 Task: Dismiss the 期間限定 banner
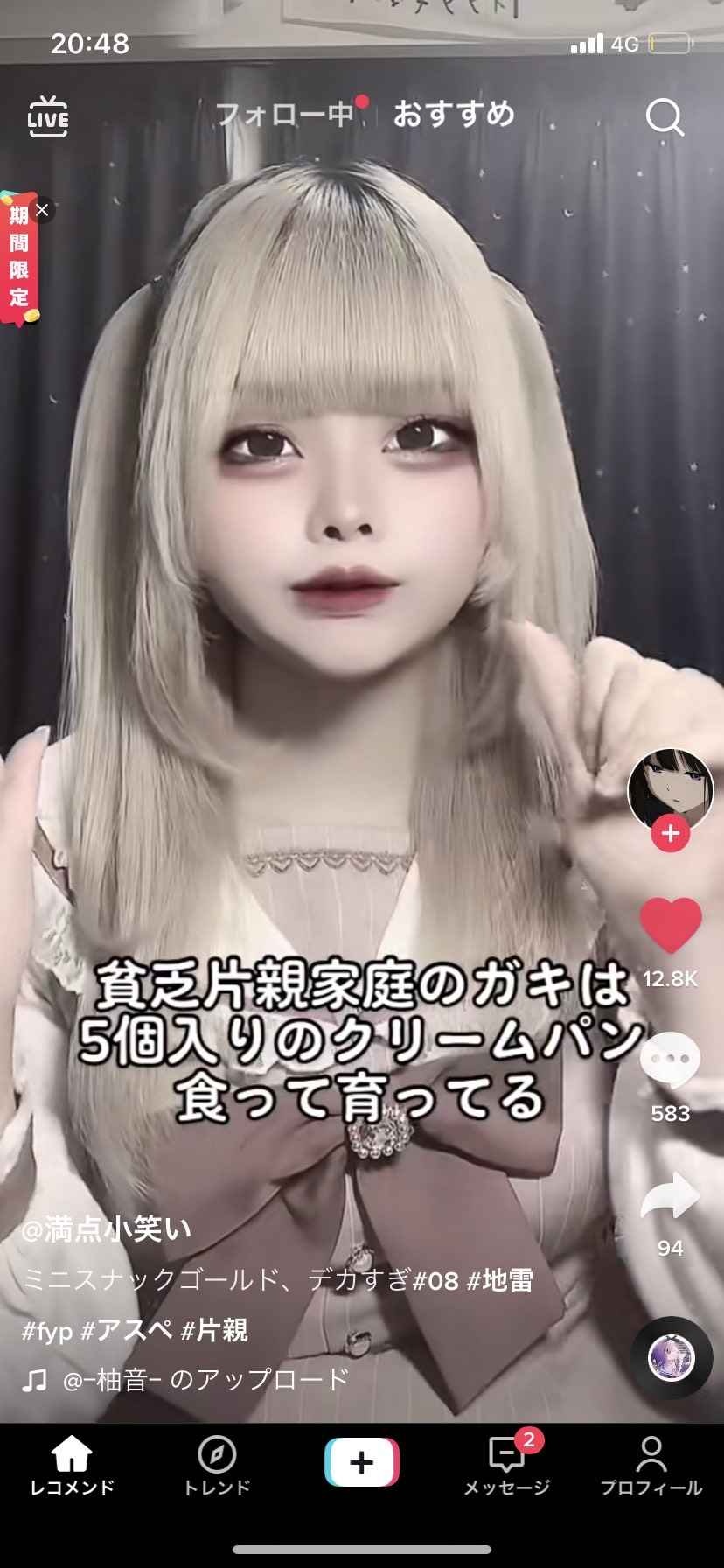coord(41,210)
